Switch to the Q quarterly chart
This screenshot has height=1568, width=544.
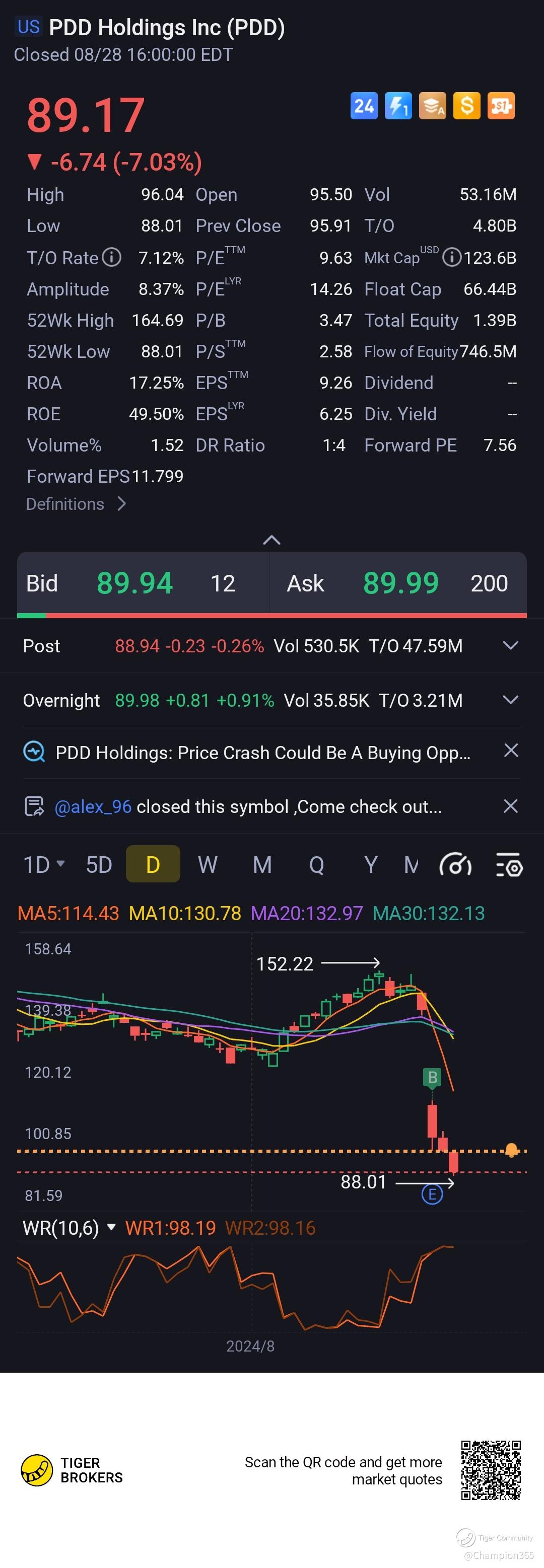point(316,864)
